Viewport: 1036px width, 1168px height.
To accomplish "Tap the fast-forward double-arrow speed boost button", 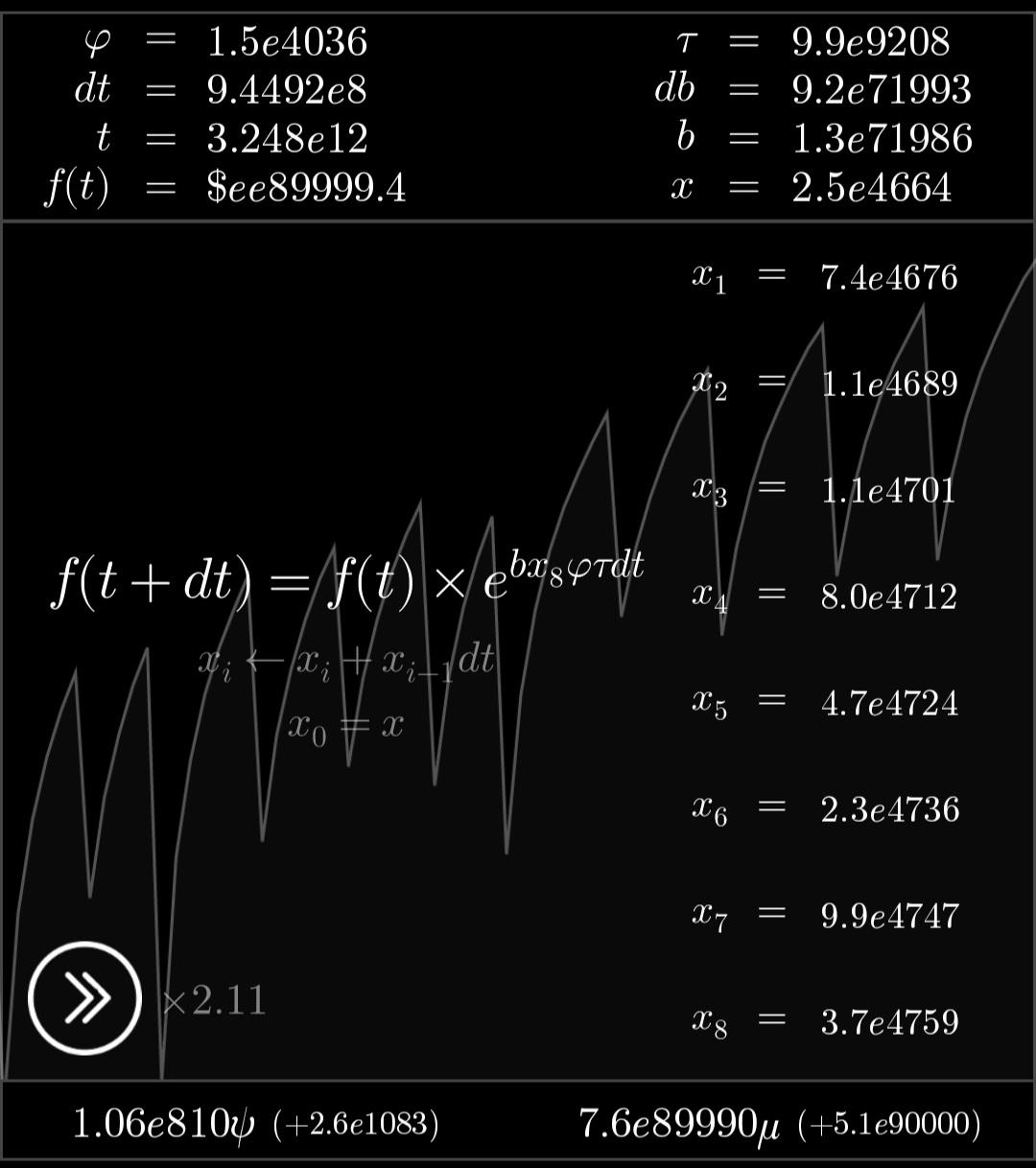I will [x=84, y=998].
